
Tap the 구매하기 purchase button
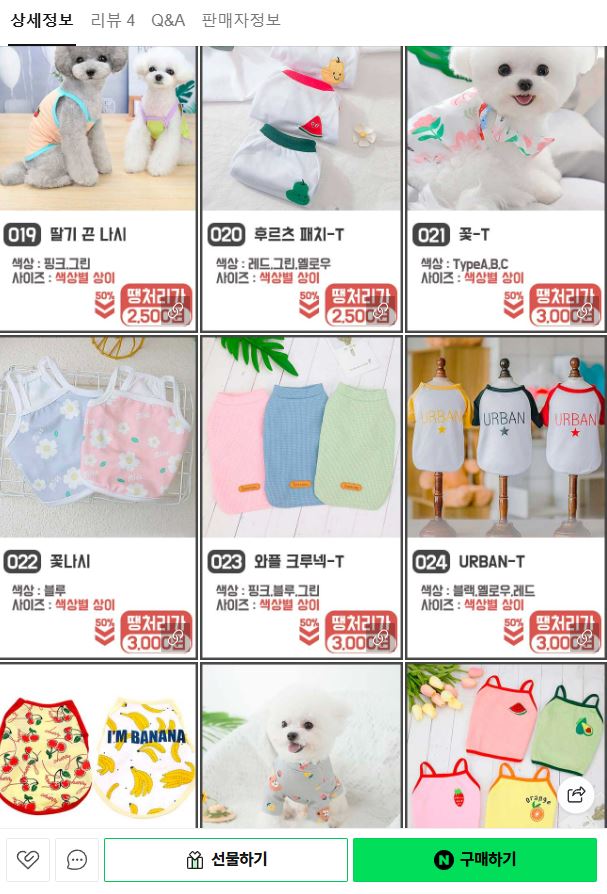pos(475,860)
